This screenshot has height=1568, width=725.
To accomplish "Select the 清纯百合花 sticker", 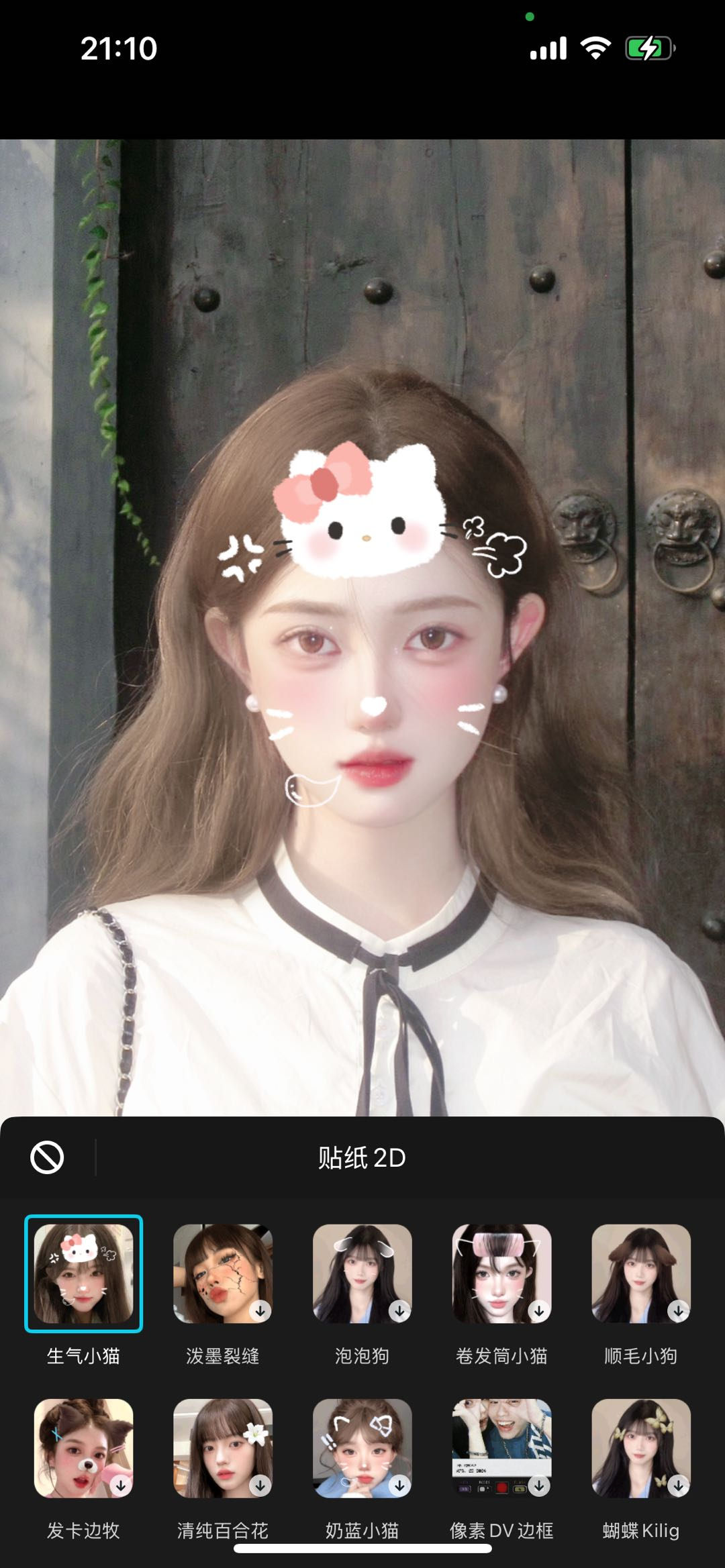I will pyautogui.click(x=223, y=1447).
